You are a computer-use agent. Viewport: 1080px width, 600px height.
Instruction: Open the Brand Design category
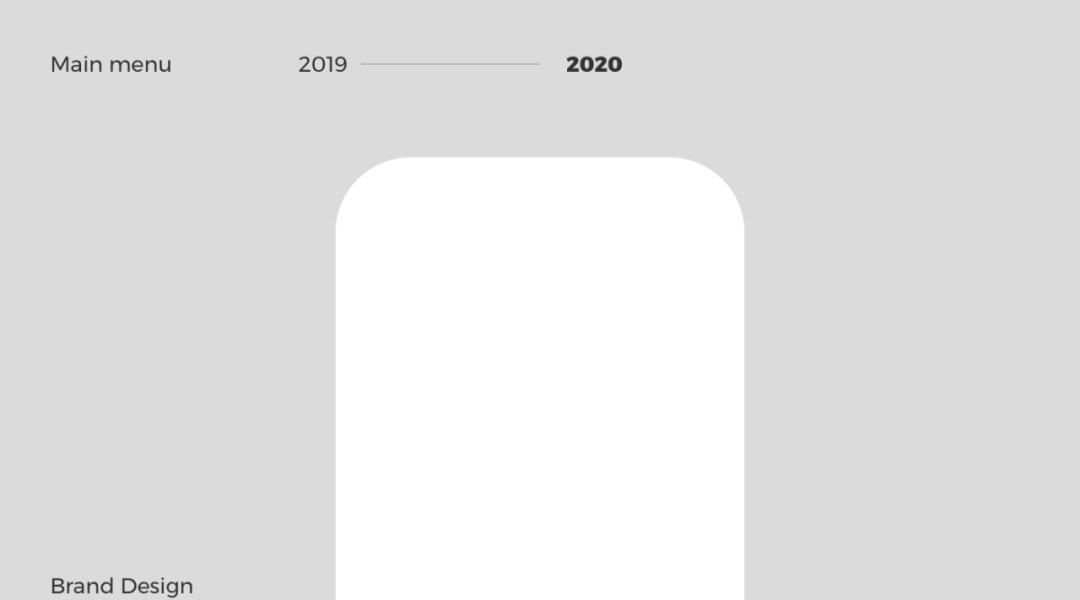[121, 586]
